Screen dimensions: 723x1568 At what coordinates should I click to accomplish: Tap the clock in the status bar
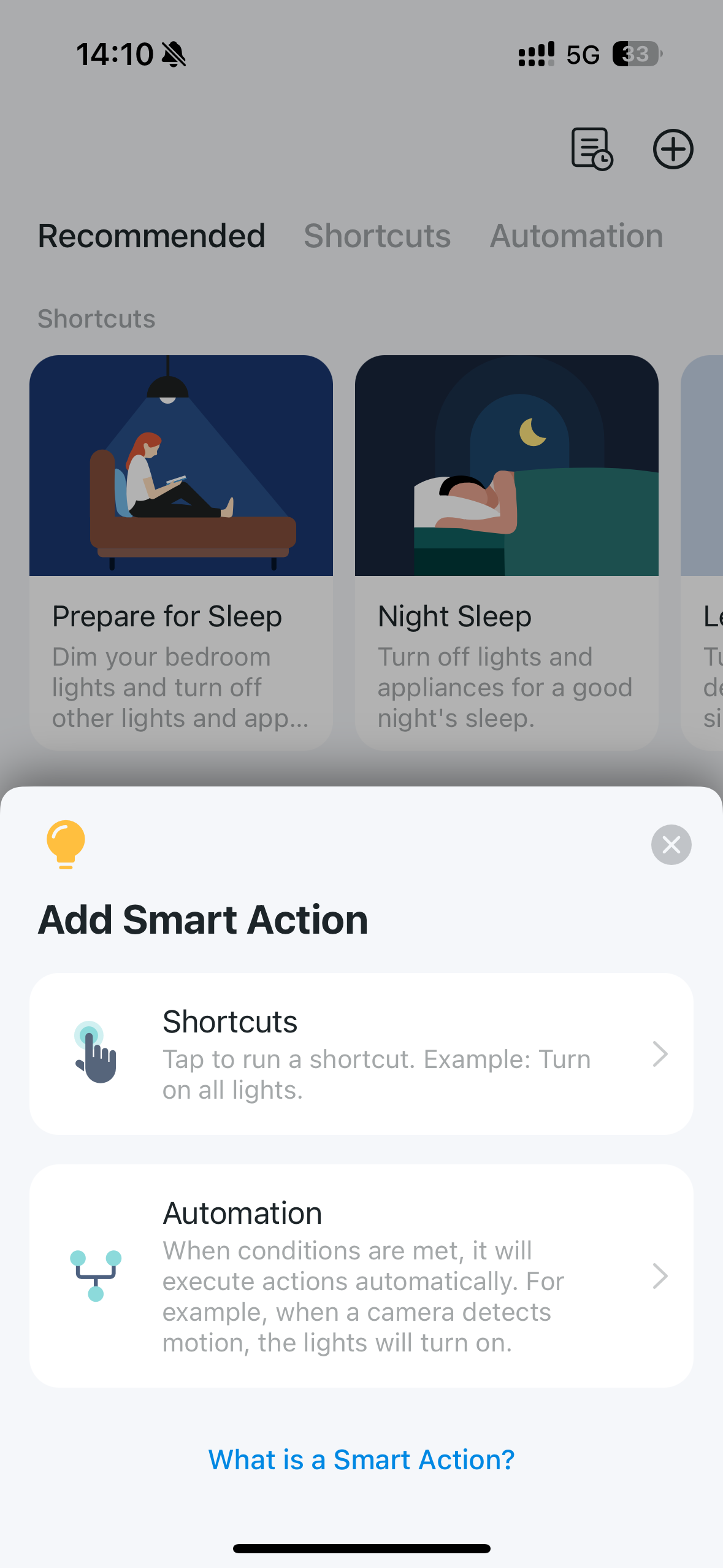pos(117,53)
